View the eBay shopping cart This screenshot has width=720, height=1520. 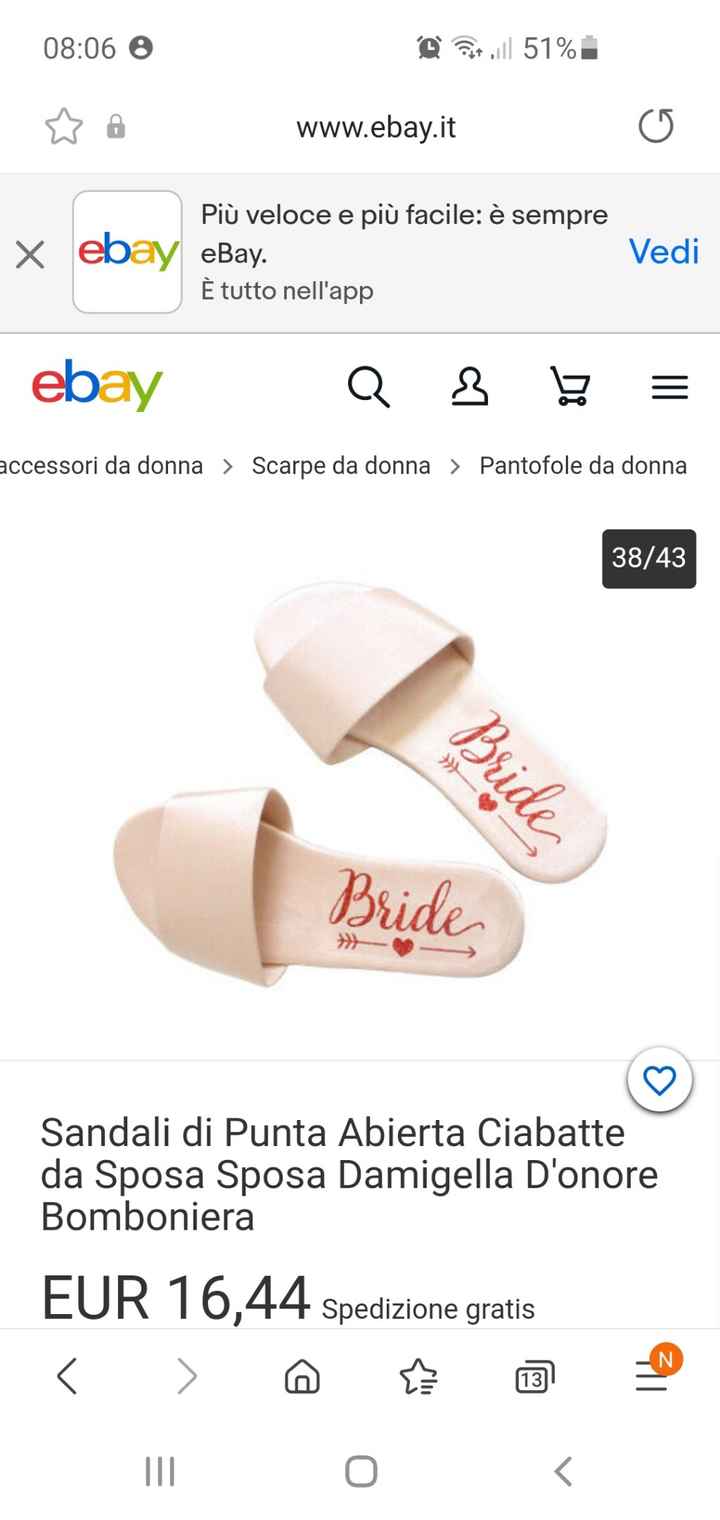[569, 387]
